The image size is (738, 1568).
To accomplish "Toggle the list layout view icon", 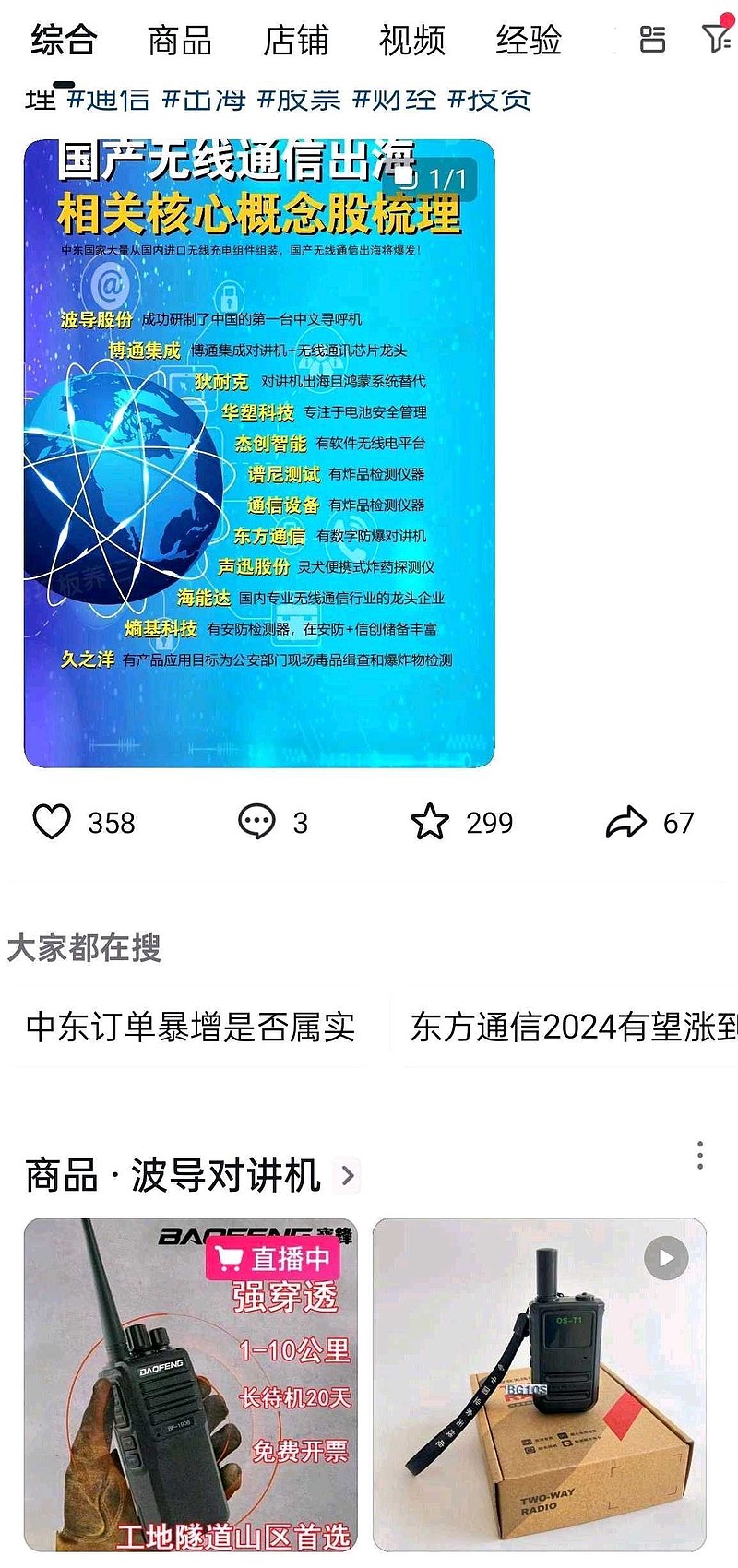I will tap(652, 39).
